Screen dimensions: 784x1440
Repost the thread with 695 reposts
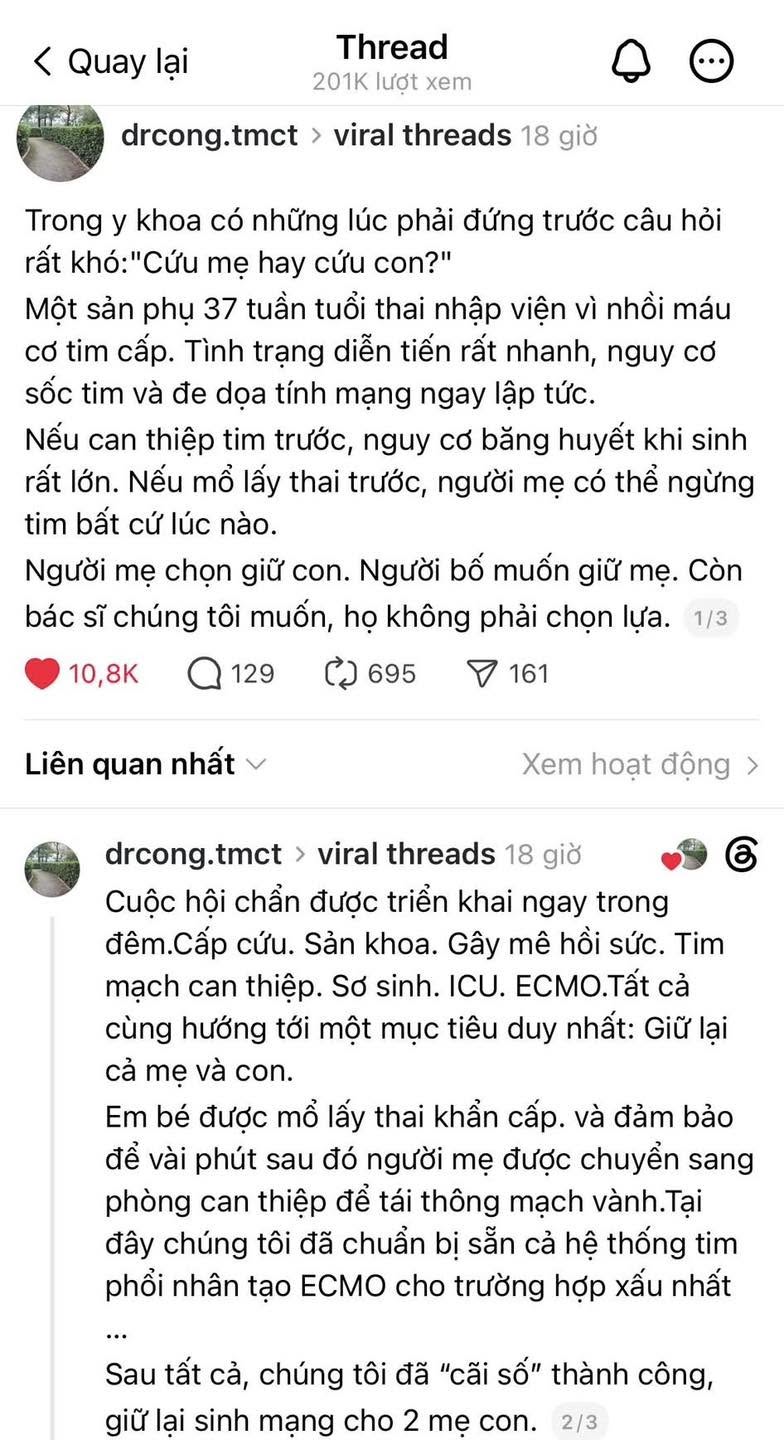pyautogui.click(x=341, y=674)
